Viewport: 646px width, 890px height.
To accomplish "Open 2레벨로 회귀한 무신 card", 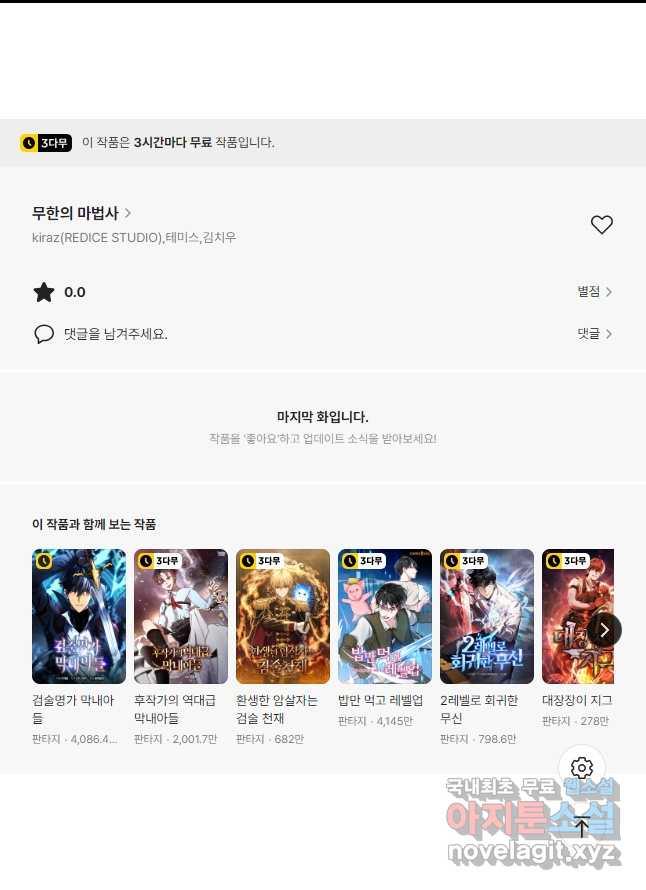I will 487,616.
